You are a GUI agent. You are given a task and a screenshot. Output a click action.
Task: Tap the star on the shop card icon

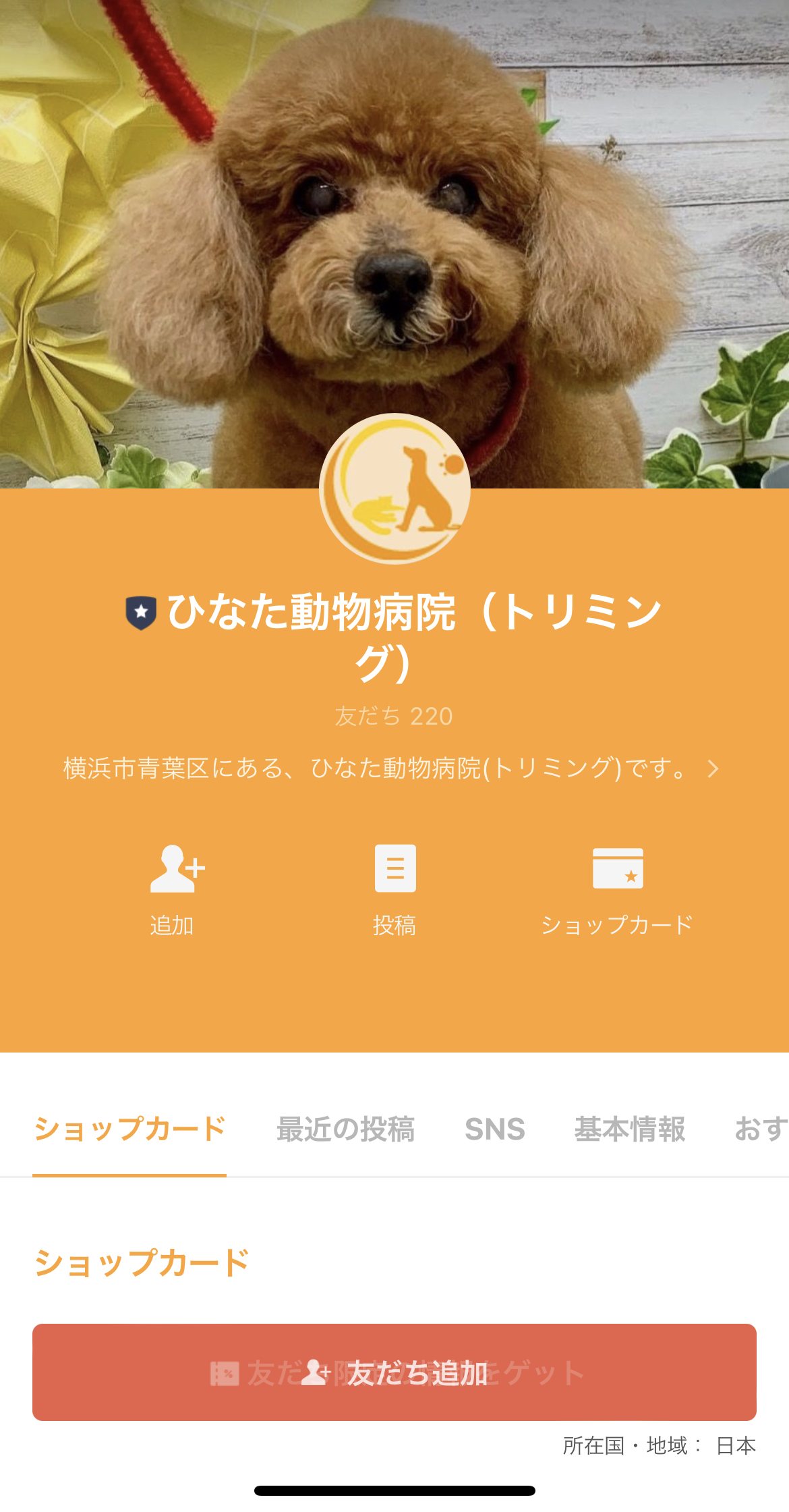[x=631, y=877]
